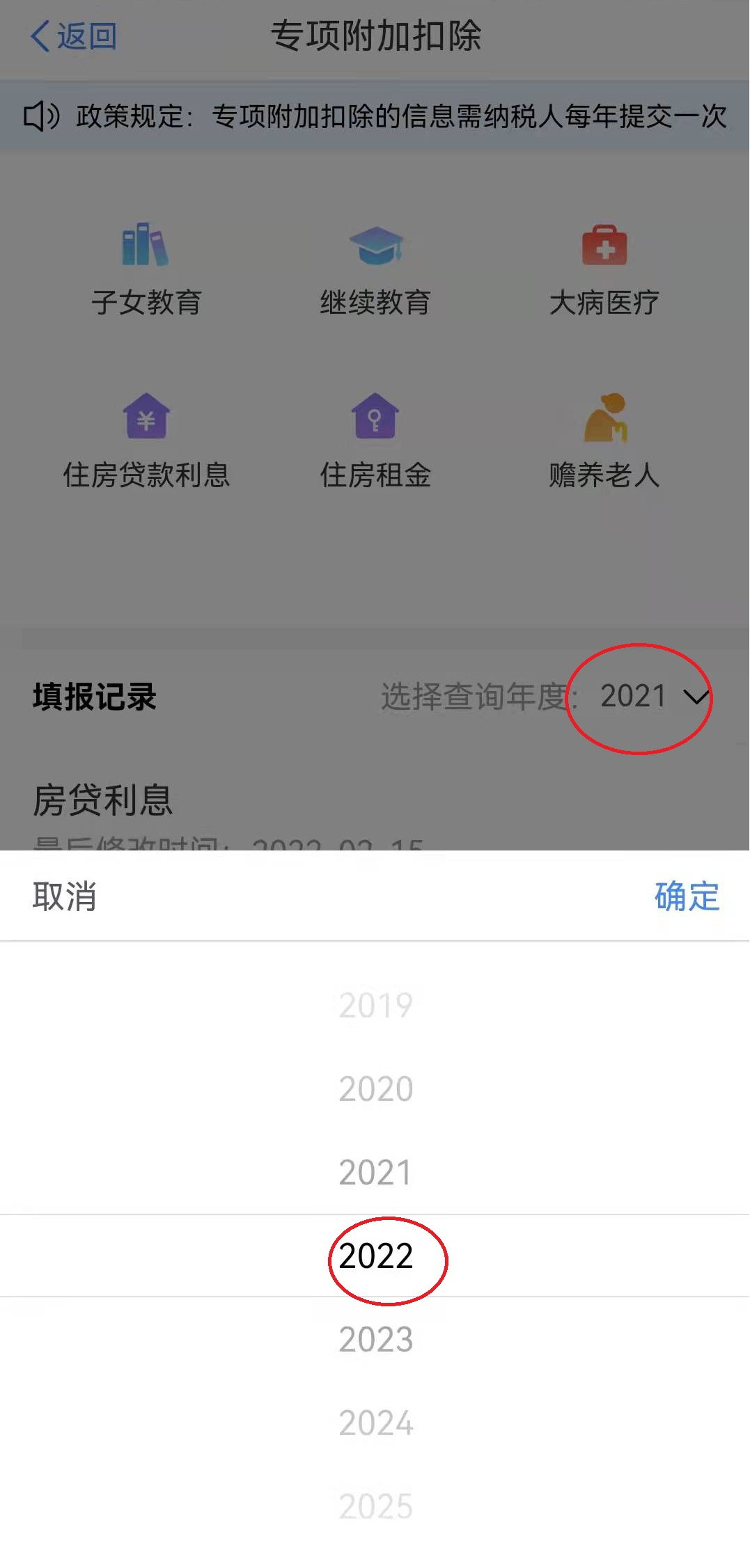Screen dimensions: 750x1568
Task: Select 2024 in the year picker
Action: [375, 1423]
